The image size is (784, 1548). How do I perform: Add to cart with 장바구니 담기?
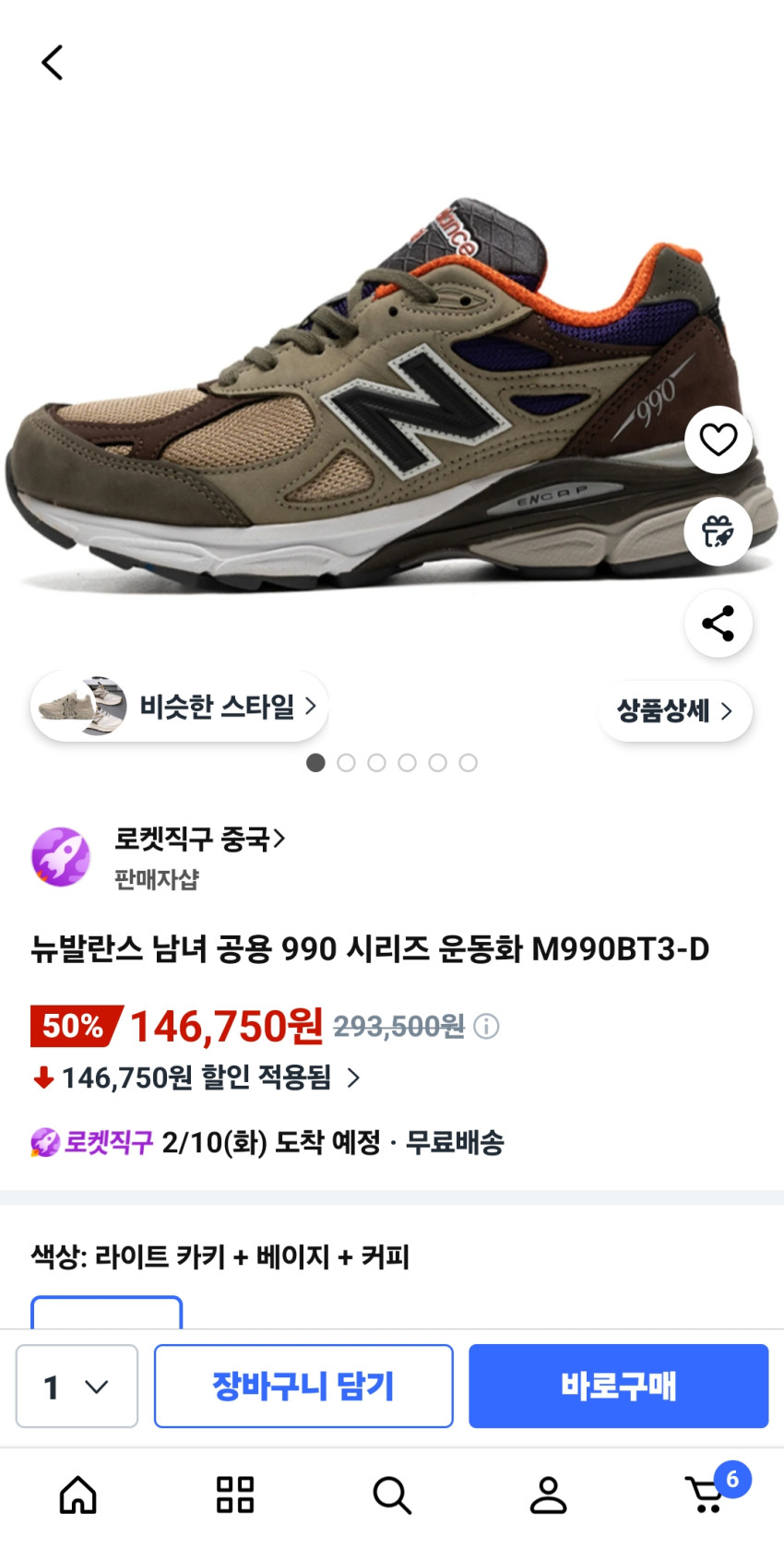point(303,1386)
